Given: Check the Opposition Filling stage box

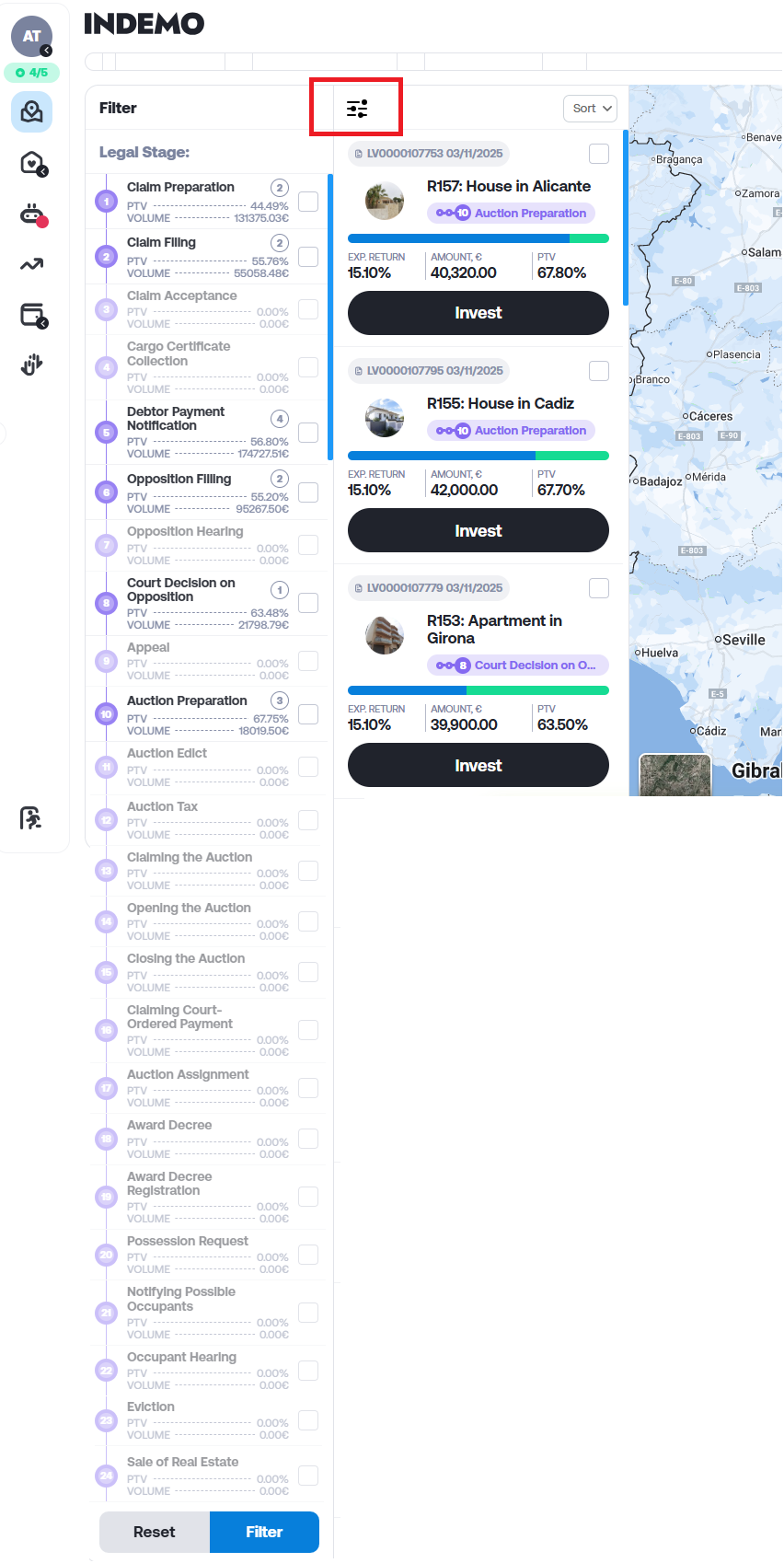Looking at the screenshot, I should 308,492.
